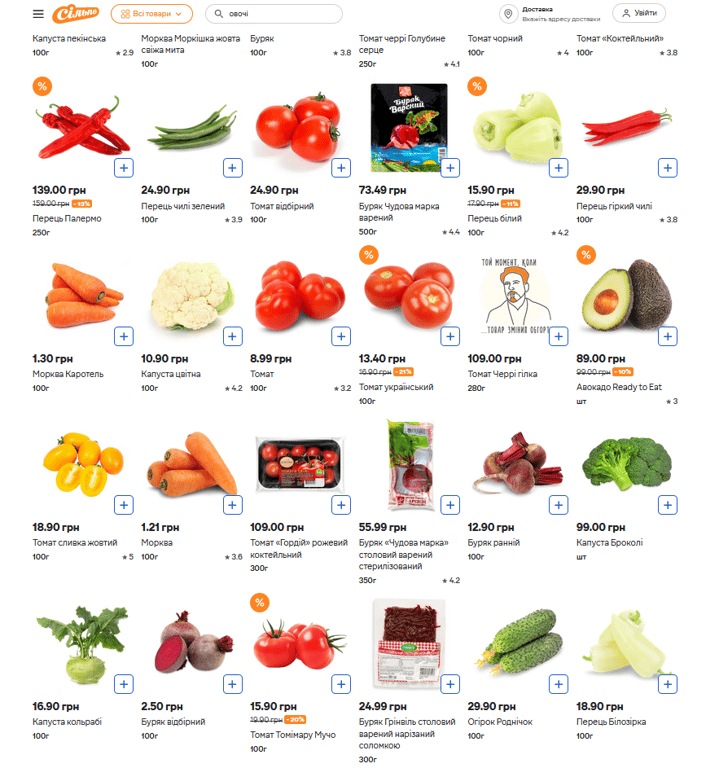Open the Томат сливка жовтий product
The image size is (719, 768).
coord(73,542)
